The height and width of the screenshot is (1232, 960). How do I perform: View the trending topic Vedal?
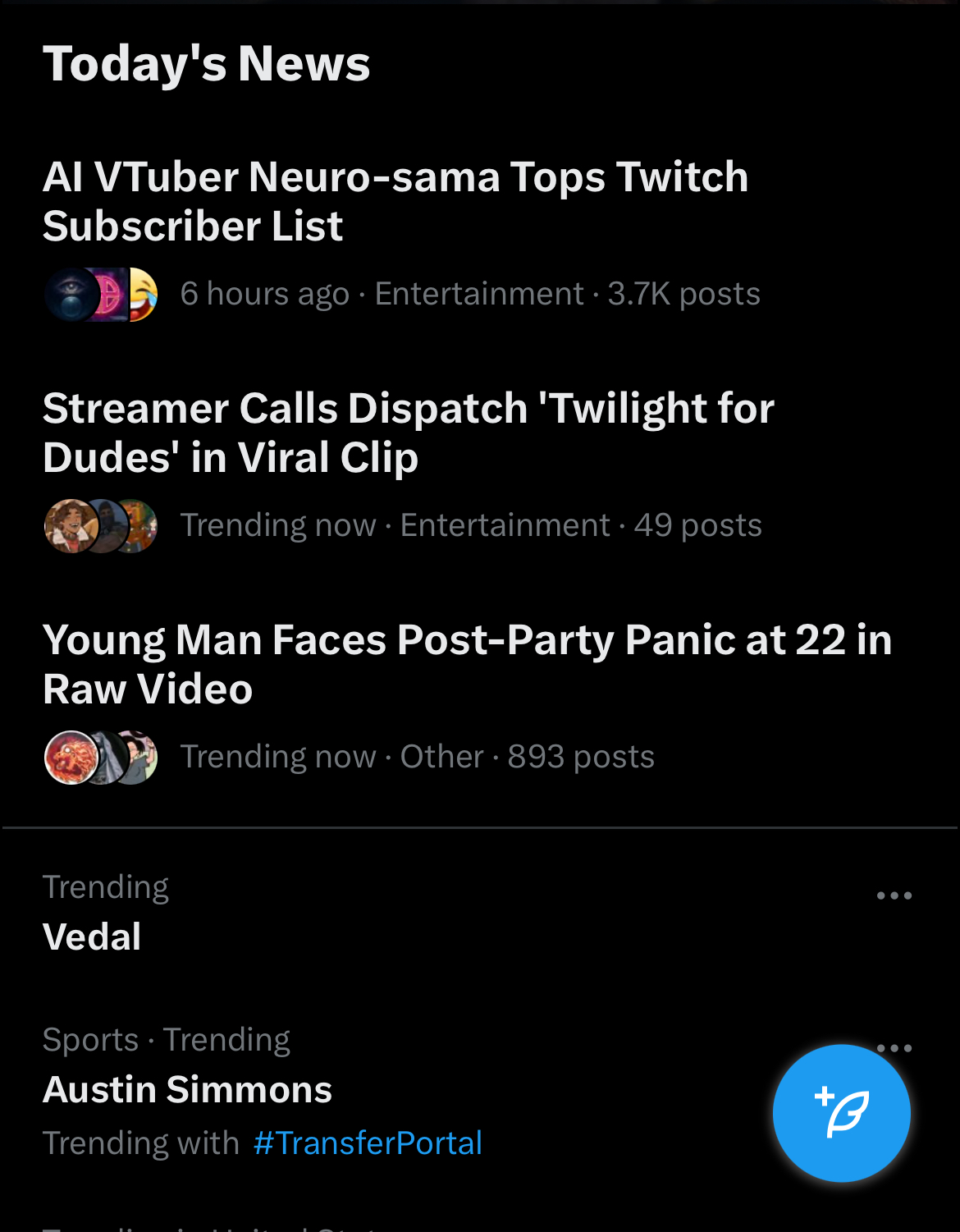click(x=92, y=937)
